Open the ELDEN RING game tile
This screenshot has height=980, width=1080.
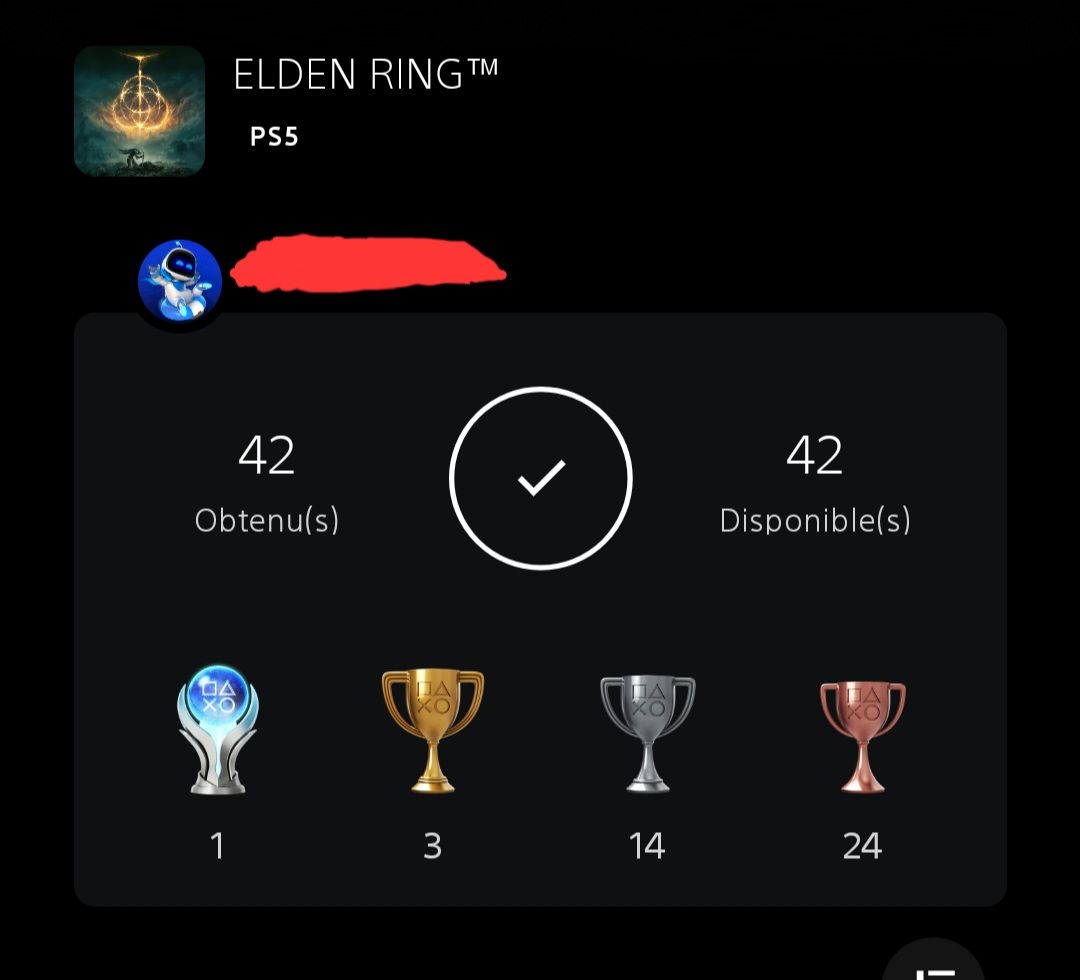point(140,111)
